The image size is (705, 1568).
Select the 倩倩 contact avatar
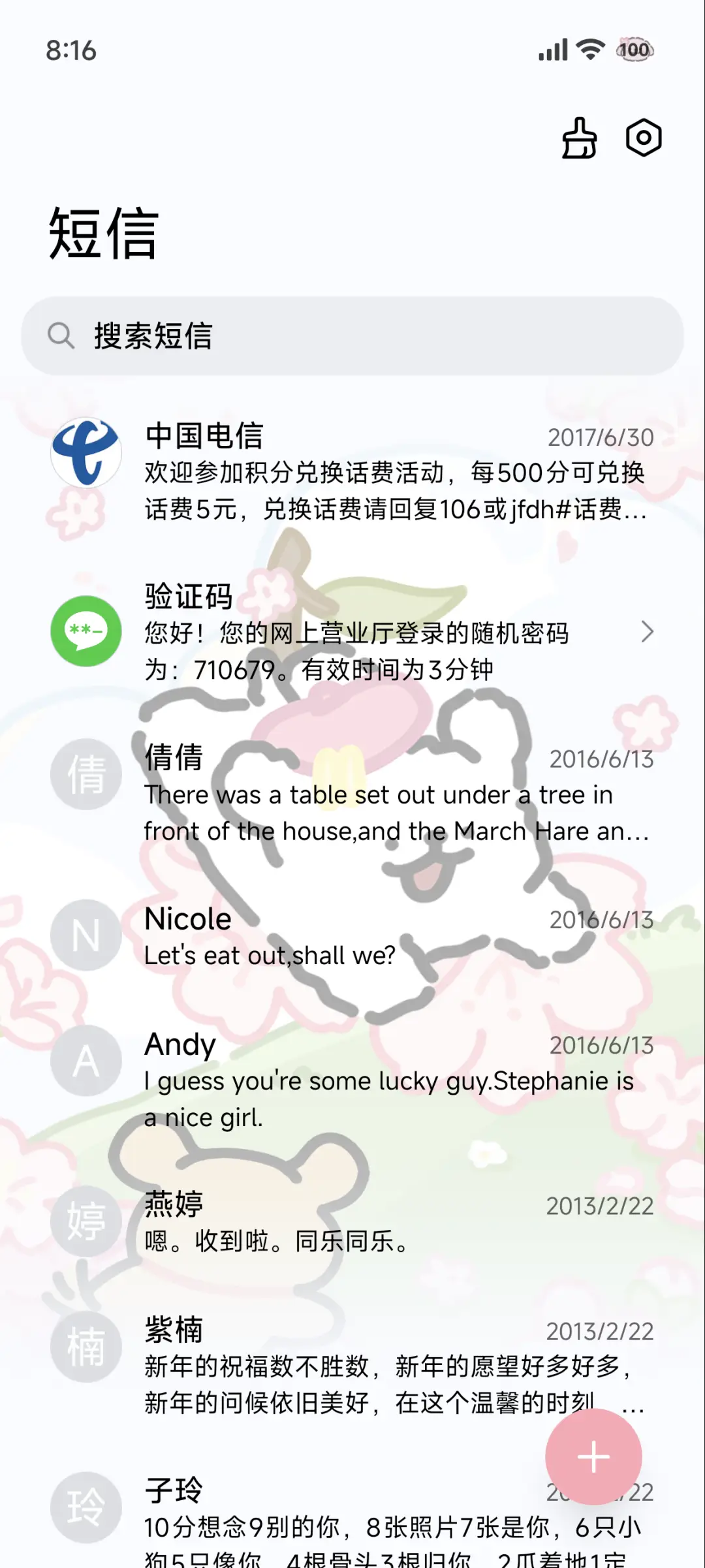[85, 772]
